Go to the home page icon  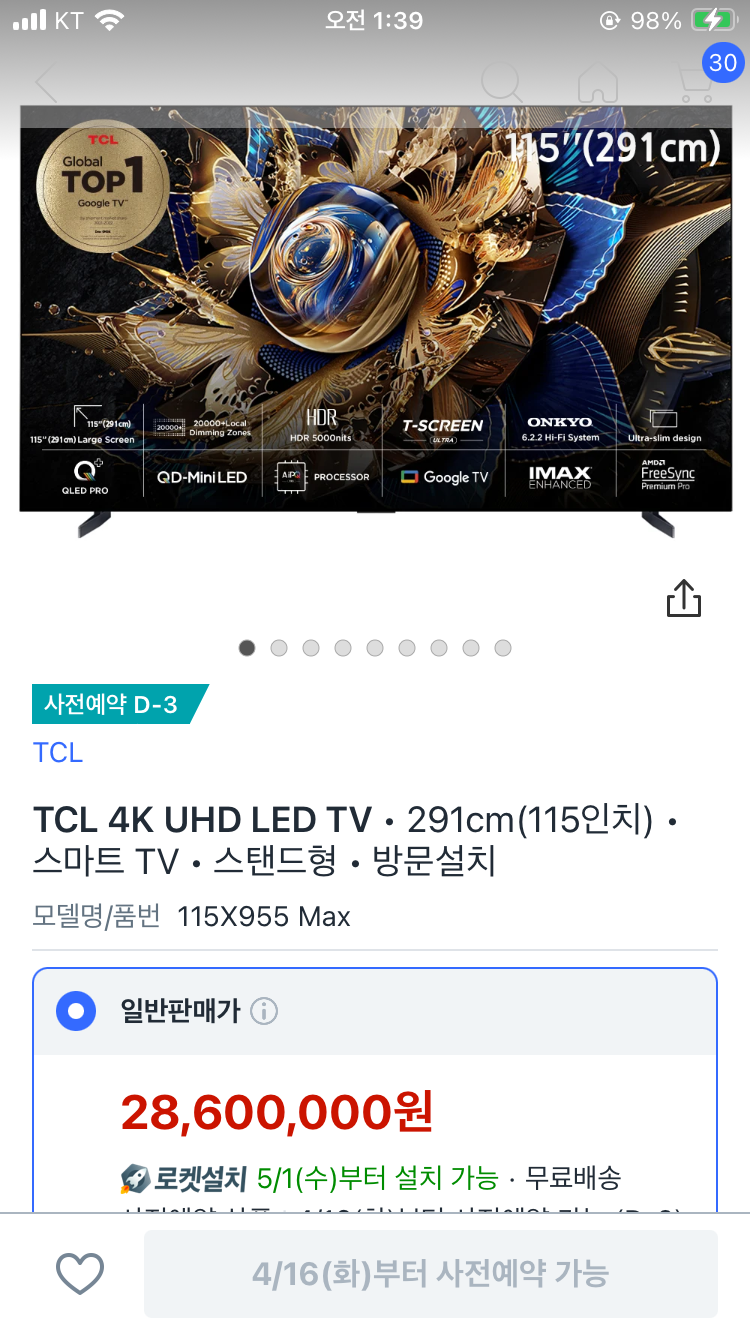597,82
